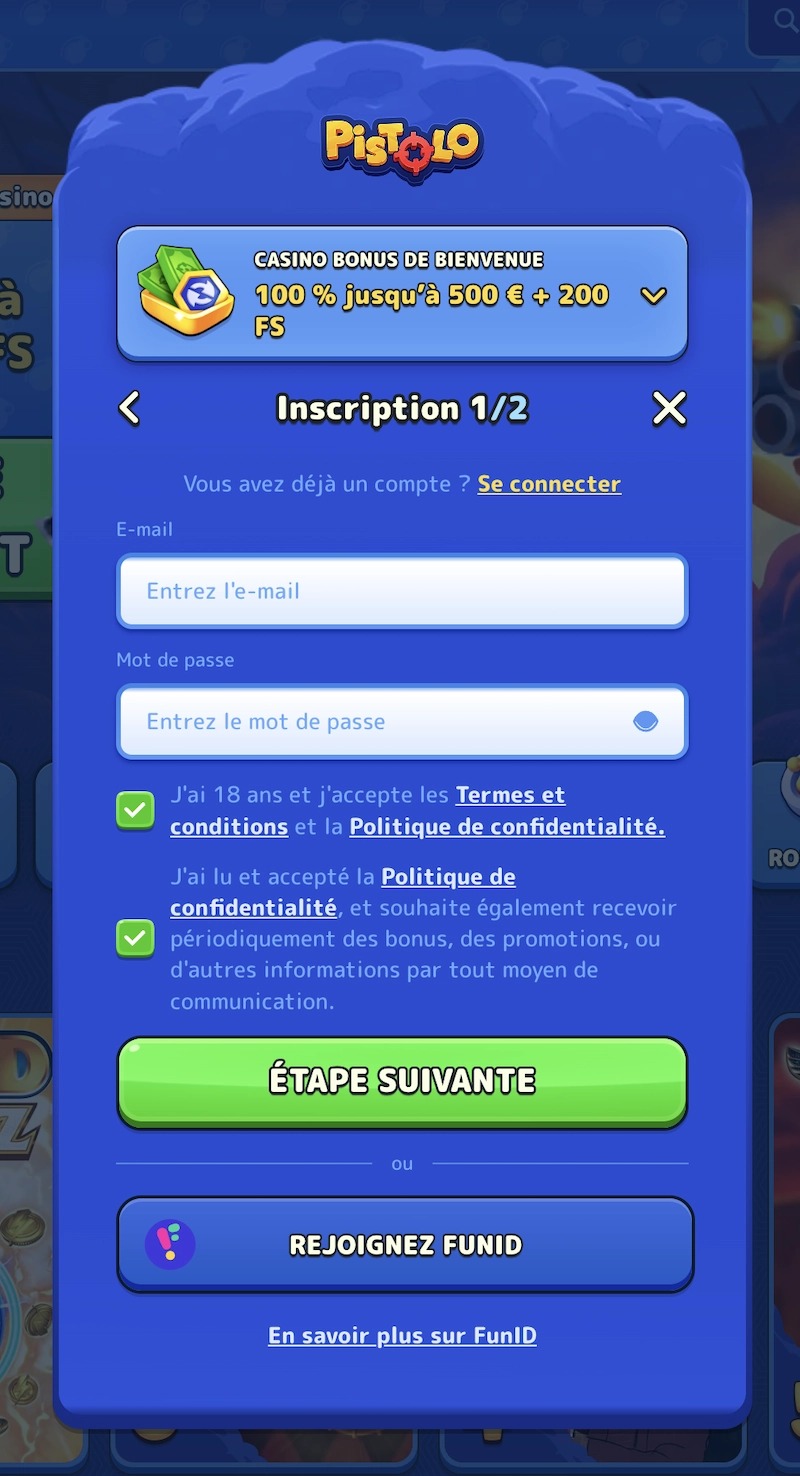Click the Pistolo logo
Viewport: 800px width, 1476px height.
[x=400, y=143]
